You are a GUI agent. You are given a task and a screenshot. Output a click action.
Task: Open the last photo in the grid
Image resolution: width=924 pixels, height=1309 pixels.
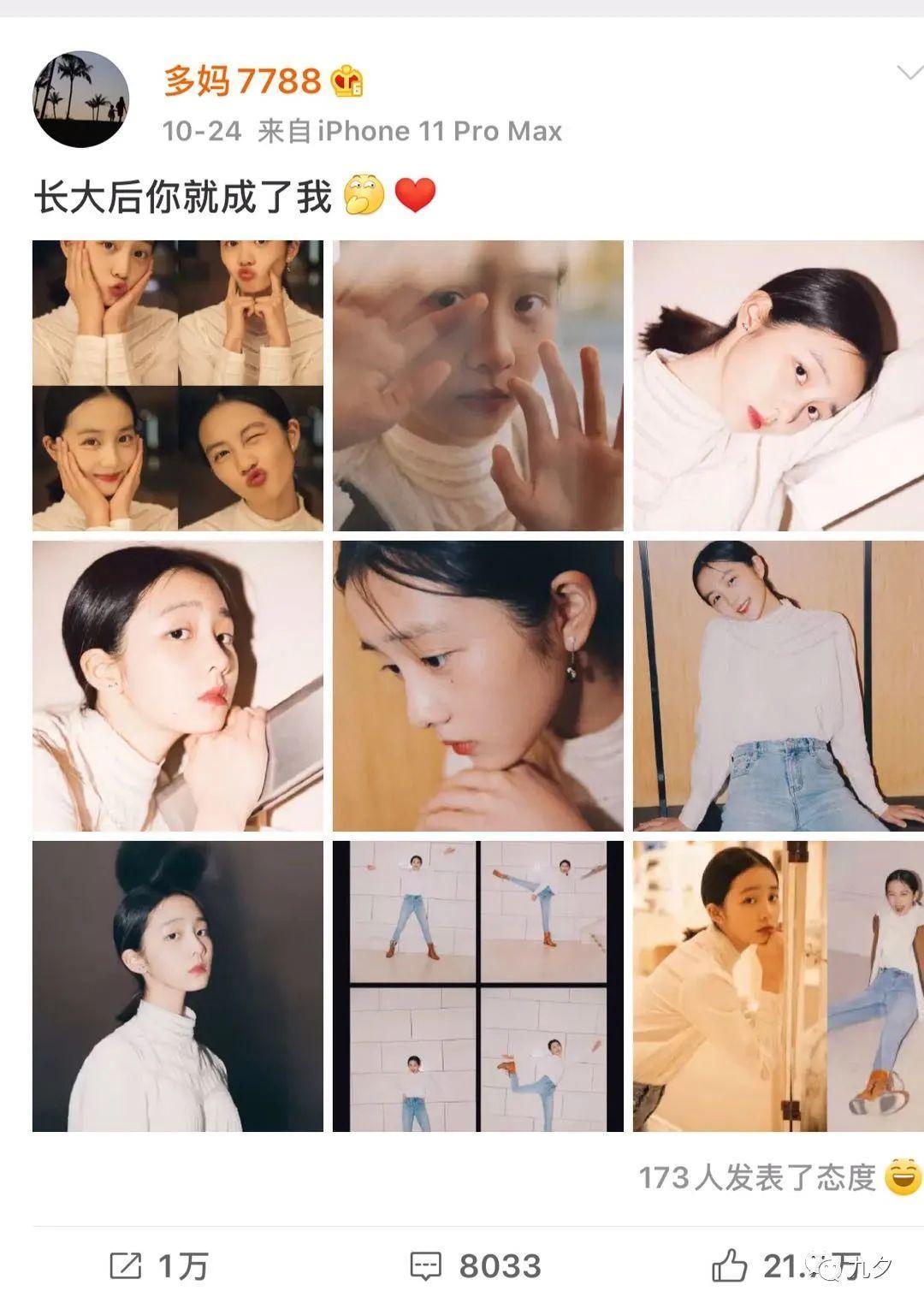click(x=779, y=986)
